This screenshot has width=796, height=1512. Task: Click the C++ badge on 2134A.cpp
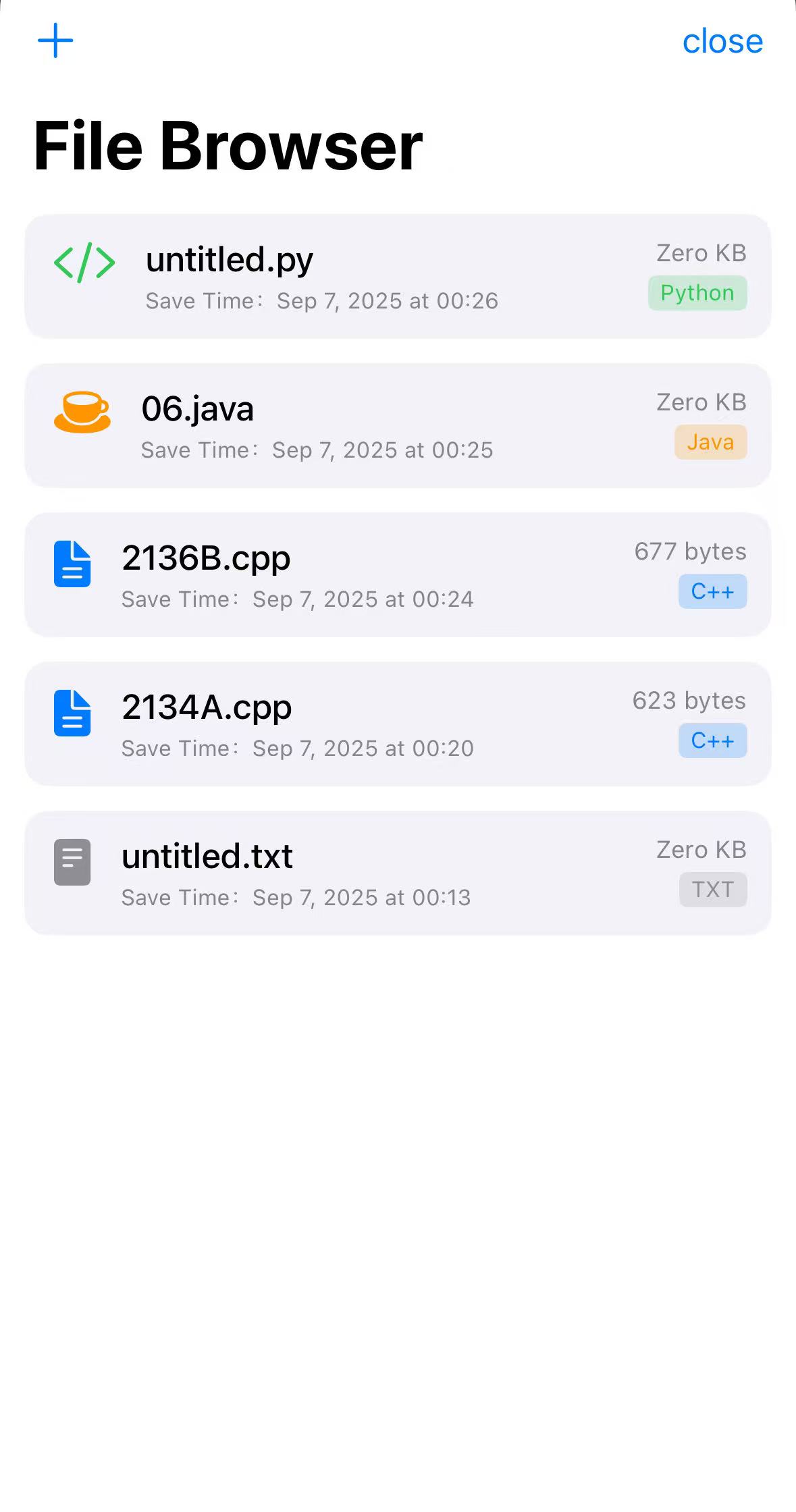(712, 740)
